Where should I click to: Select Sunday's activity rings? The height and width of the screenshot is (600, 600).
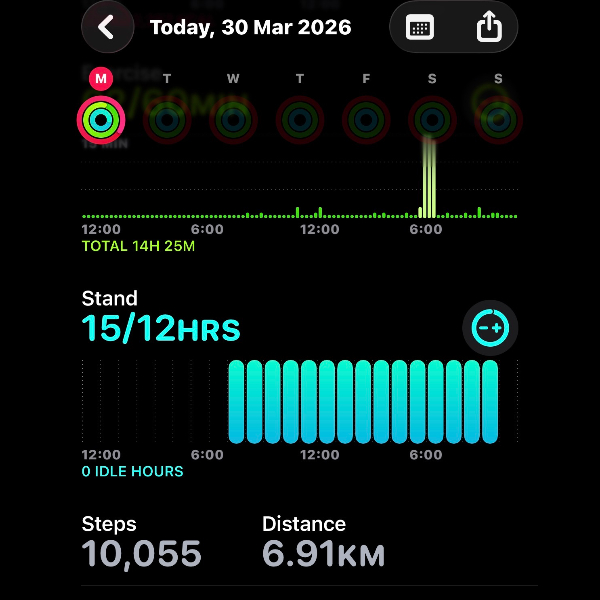pyautogui.click(x=497, y=120)
